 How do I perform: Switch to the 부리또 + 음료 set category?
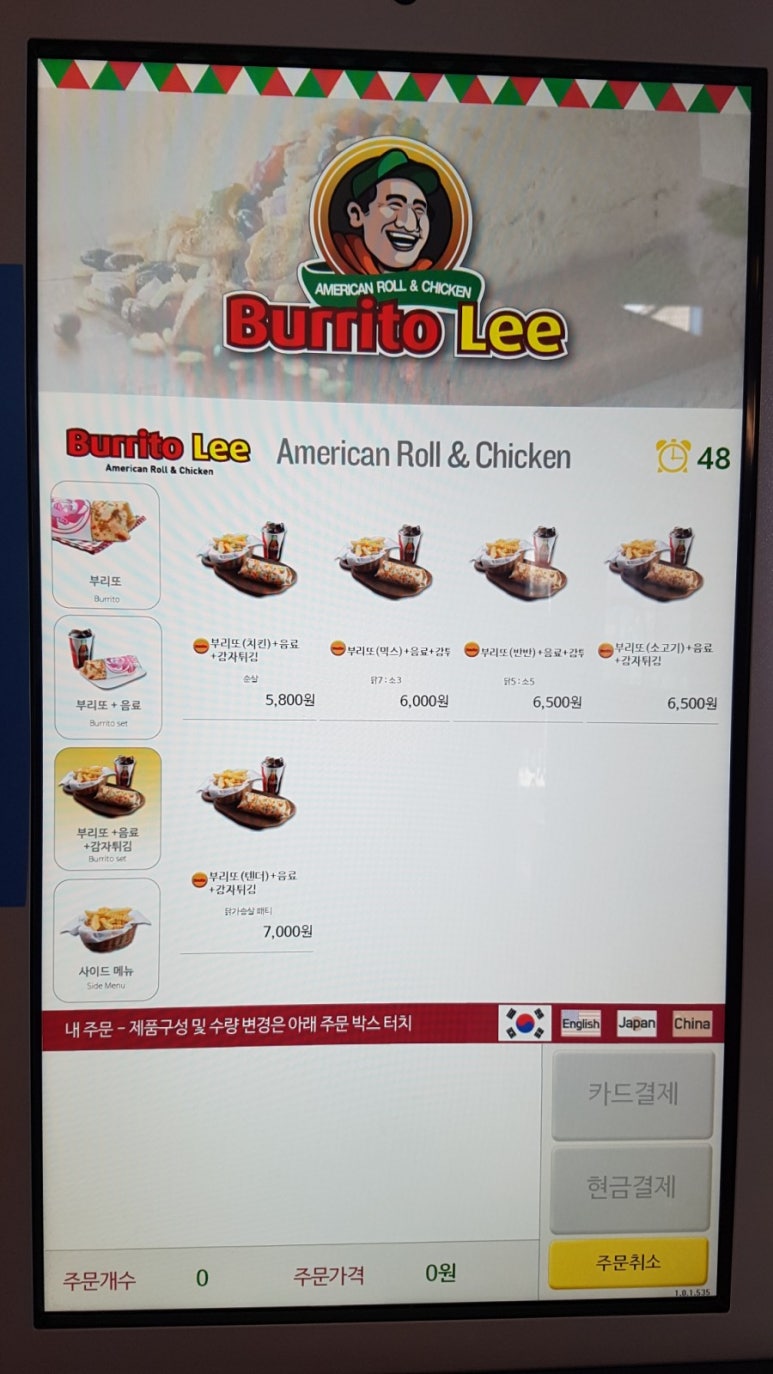coord(107,676)
